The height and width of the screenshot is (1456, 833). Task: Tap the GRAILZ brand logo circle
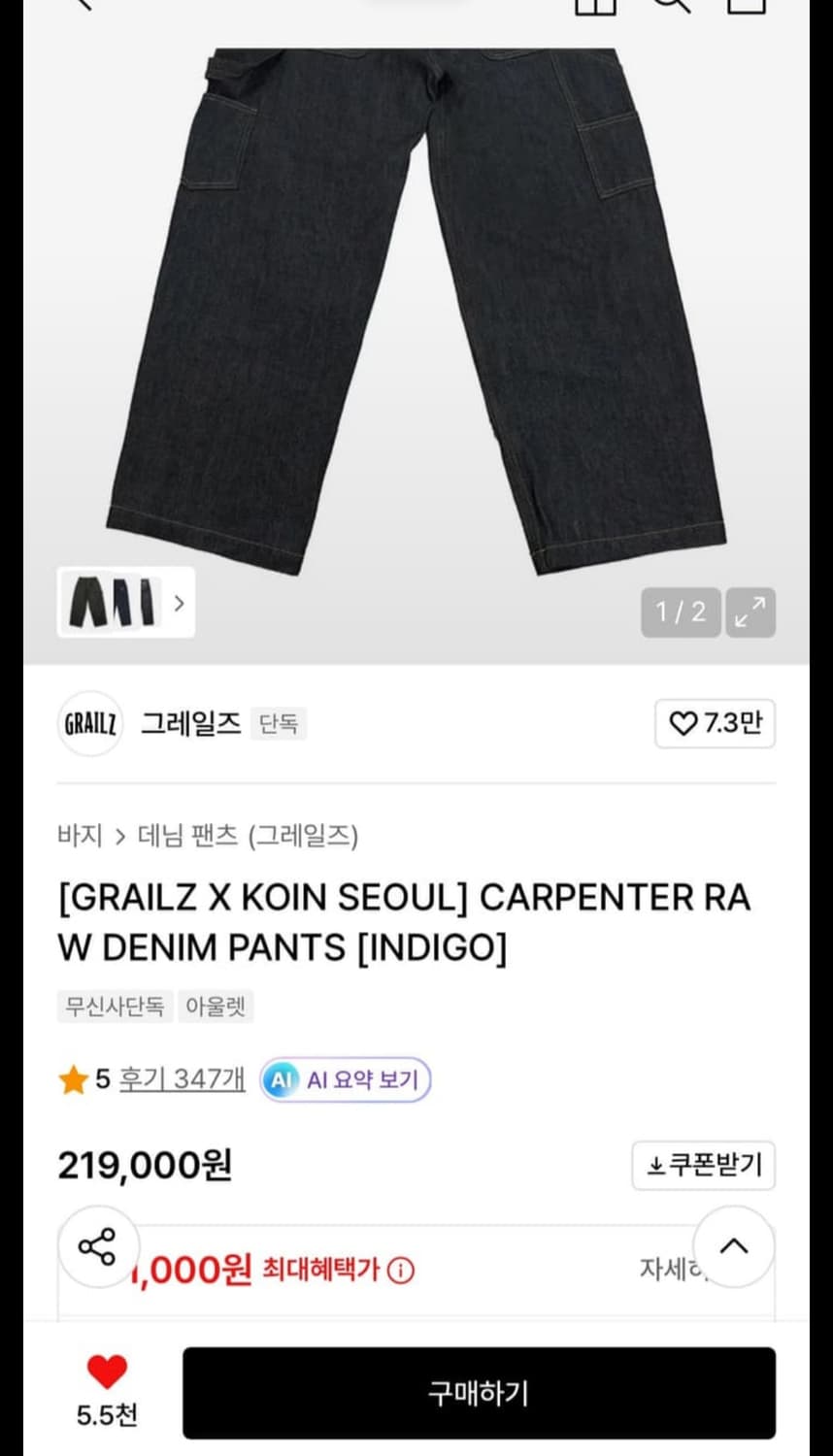click(89, 723)
